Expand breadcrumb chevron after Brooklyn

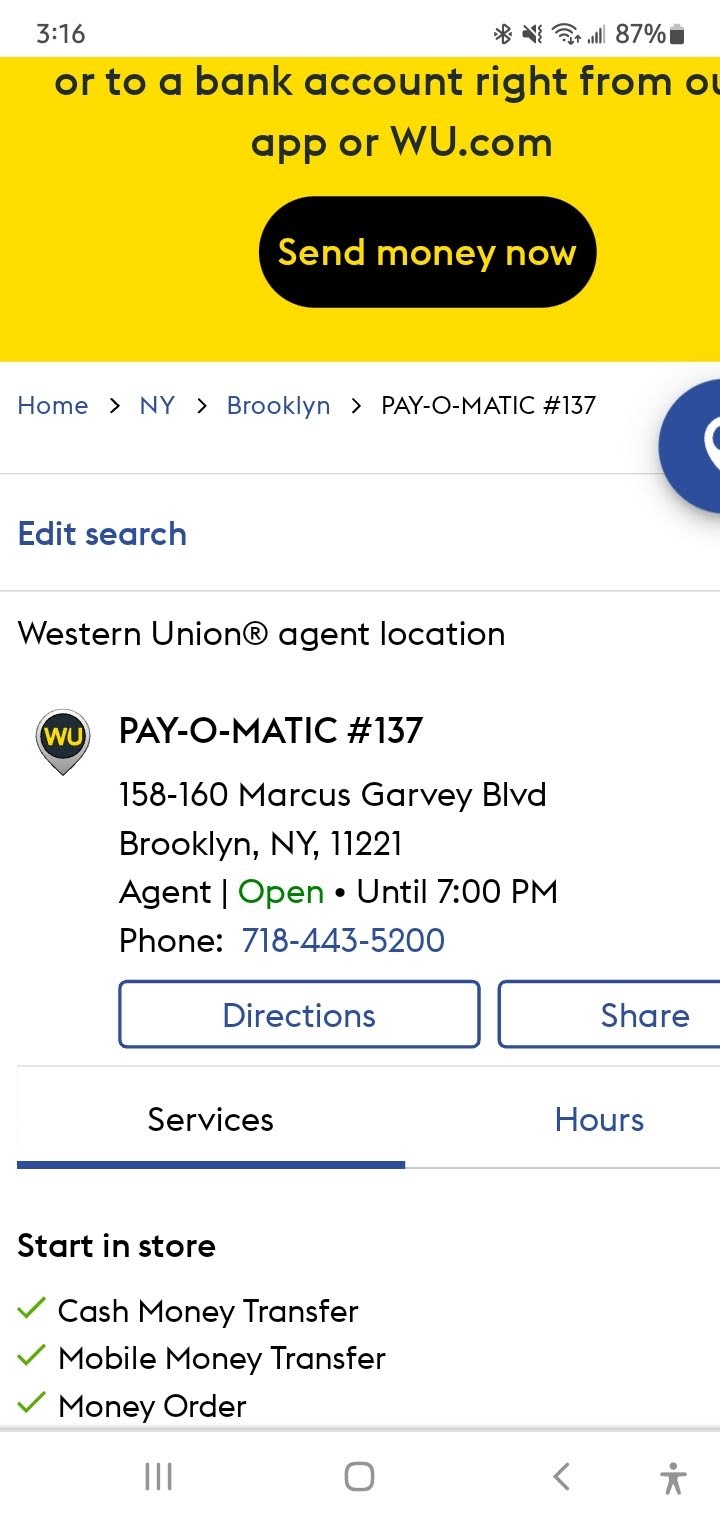(x=355, y=405)
